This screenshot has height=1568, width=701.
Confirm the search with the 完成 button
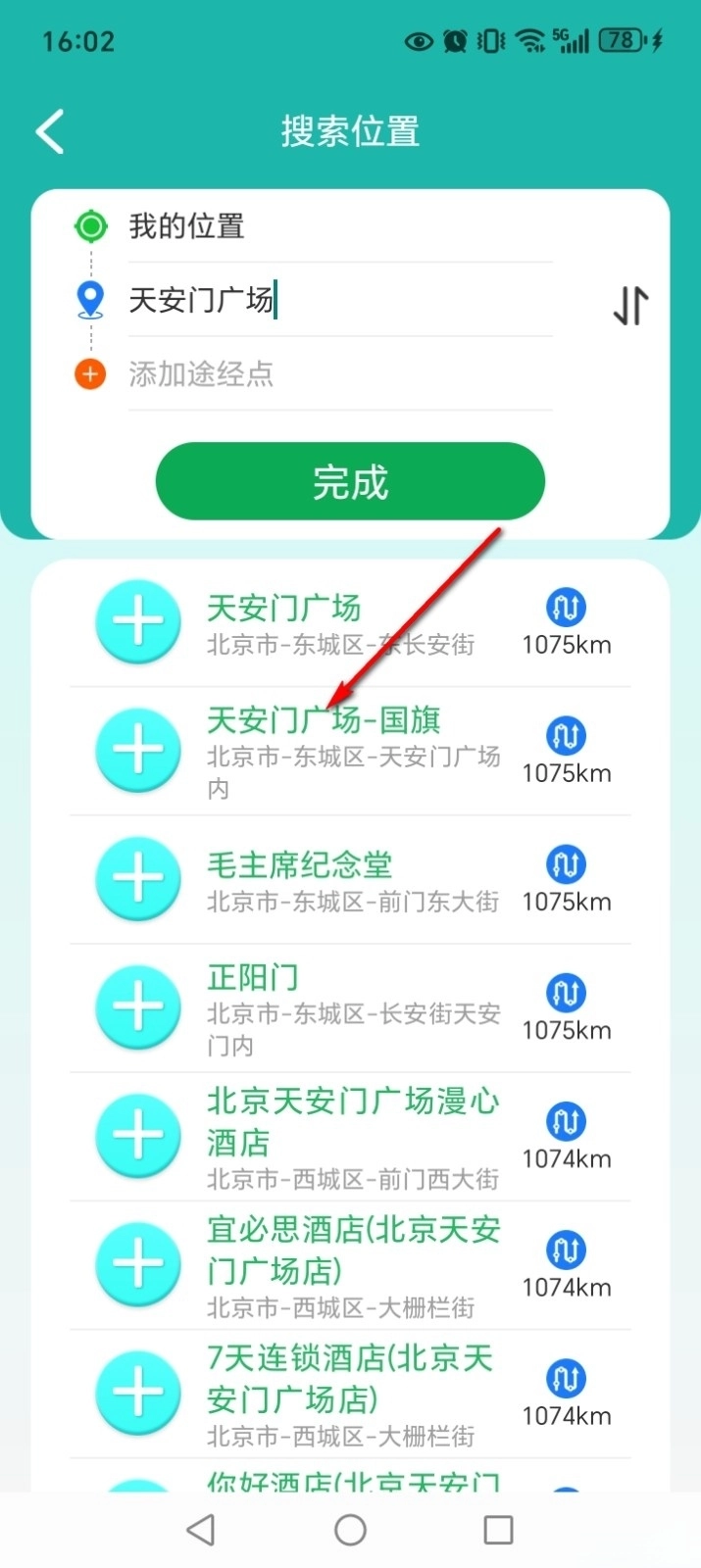pos(350,482)
